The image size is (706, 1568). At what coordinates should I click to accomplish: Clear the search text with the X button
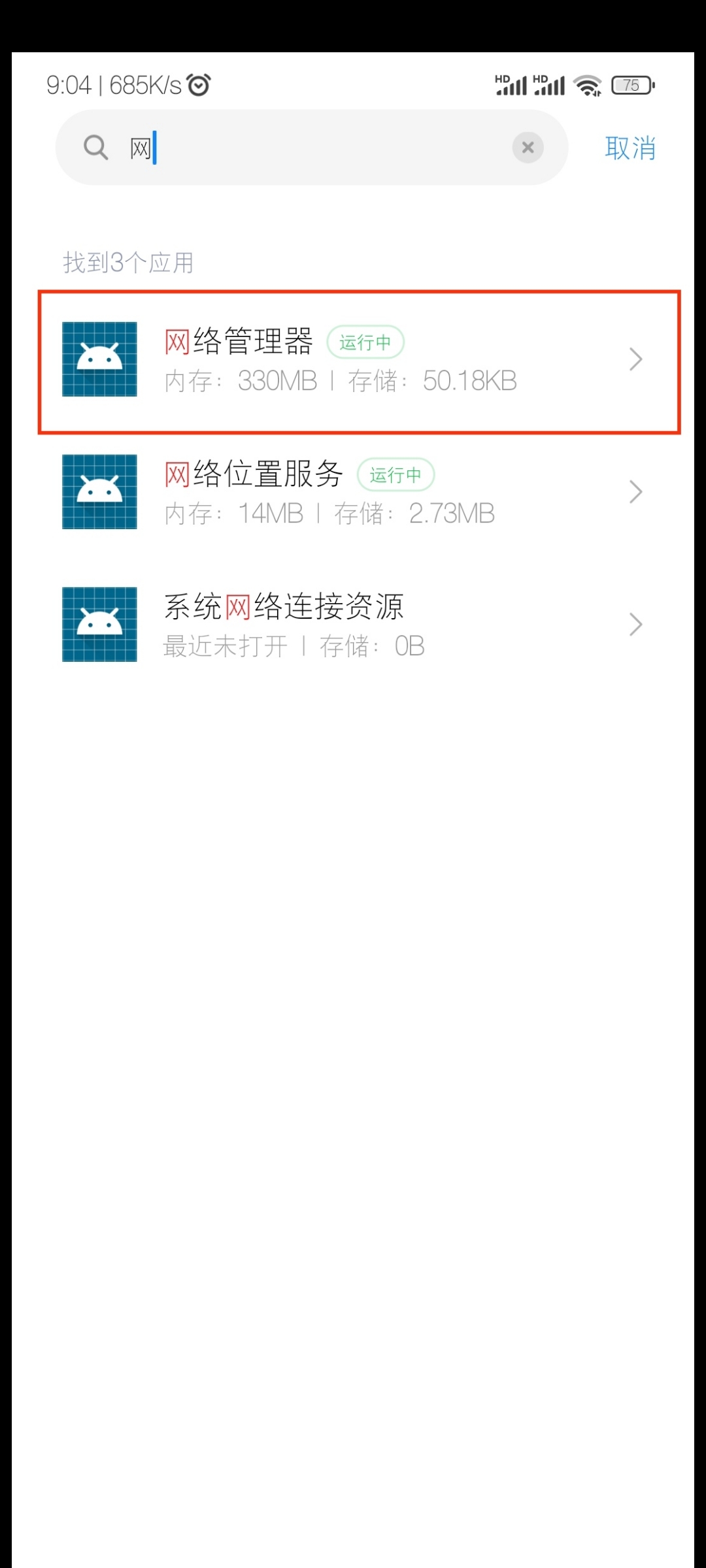pyautogui.click(x=528, y=148)
